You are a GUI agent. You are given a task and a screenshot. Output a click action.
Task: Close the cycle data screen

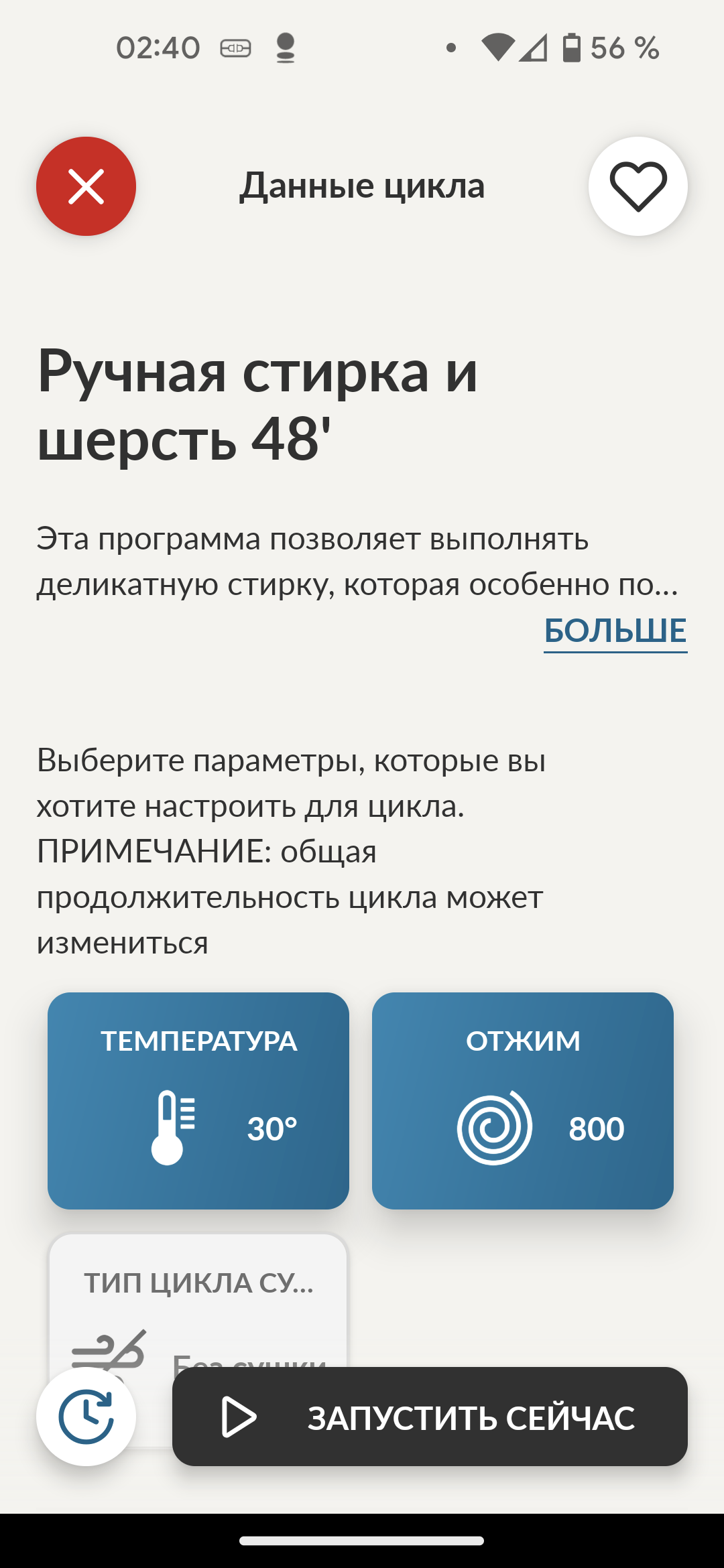(x=86, y=186)
